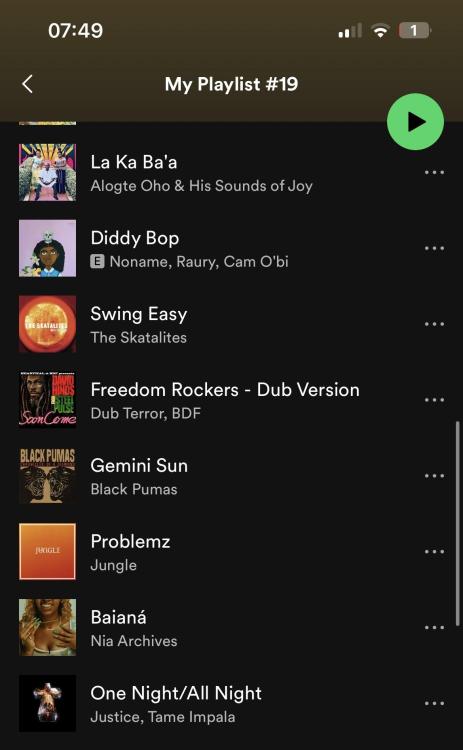The image size is (463, 750).
Task: Open more options for Swing Easy
Action: coord(434,324)
